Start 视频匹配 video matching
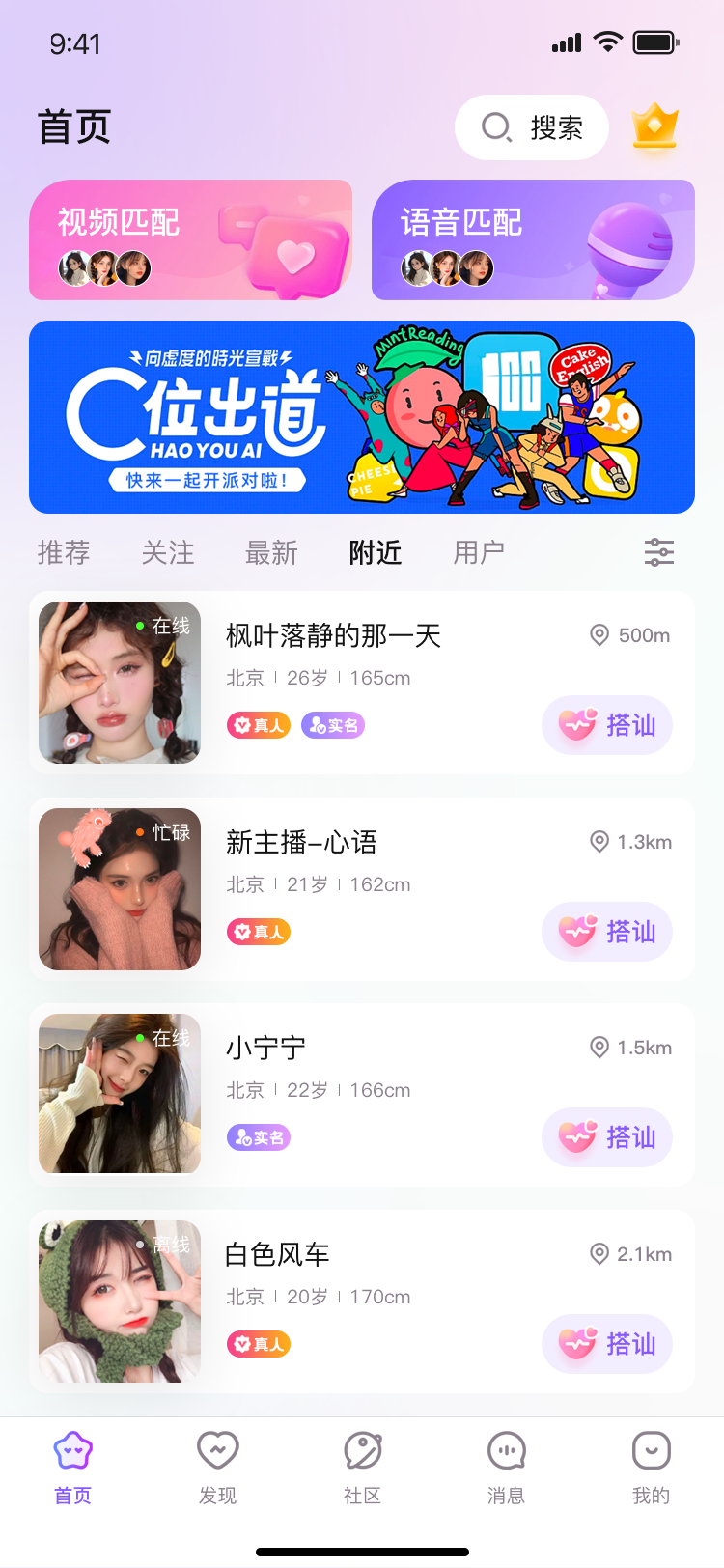This screenshot has height=1568, width=724. 190,239
